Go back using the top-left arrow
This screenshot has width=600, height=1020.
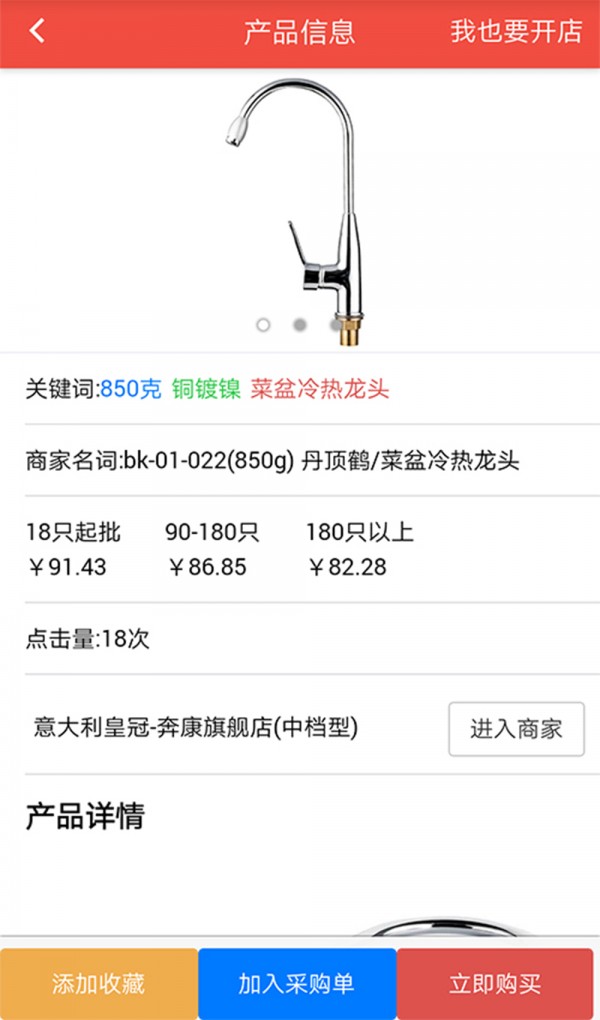pyautogui.click(x=37, y=31)
